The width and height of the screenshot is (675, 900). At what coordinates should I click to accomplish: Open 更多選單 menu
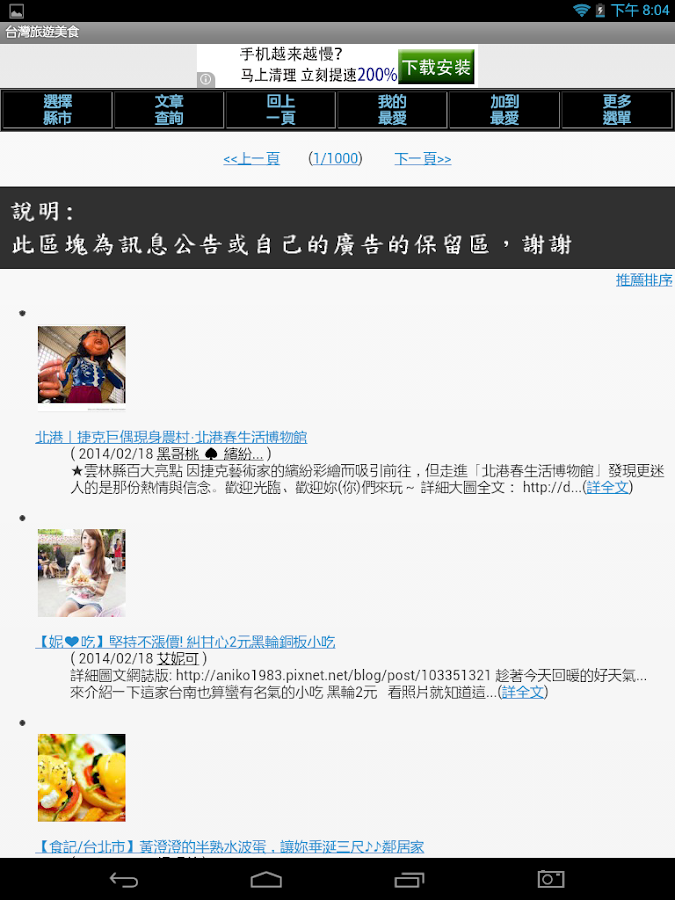click(617, 110)
